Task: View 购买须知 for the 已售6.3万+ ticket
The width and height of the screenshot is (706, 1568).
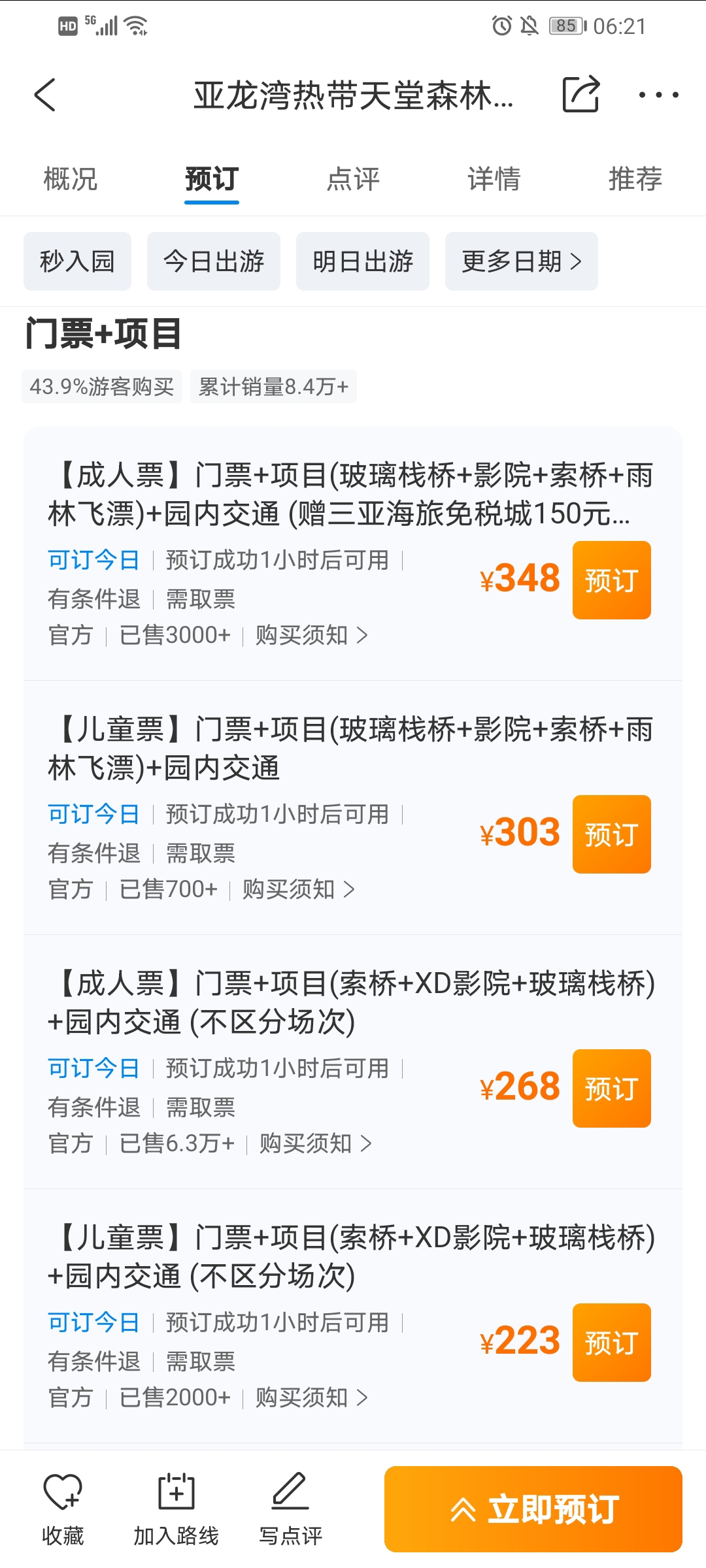Action: [316, 1143]
